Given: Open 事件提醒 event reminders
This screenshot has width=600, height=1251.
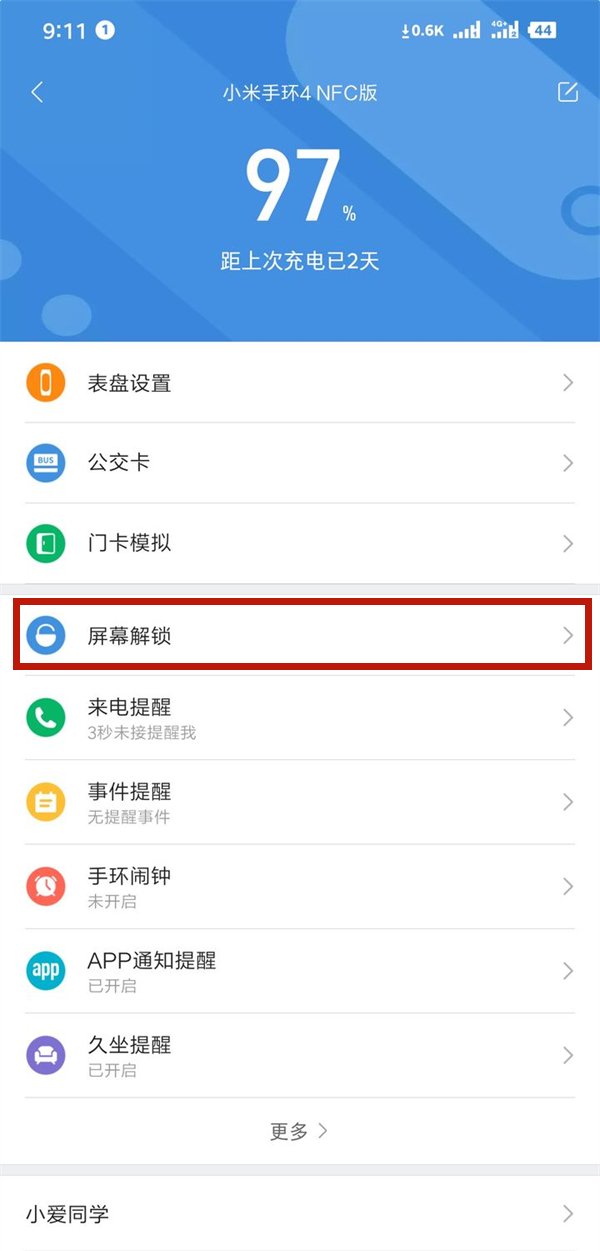Looking at the screenshot, I should [300, 802].
